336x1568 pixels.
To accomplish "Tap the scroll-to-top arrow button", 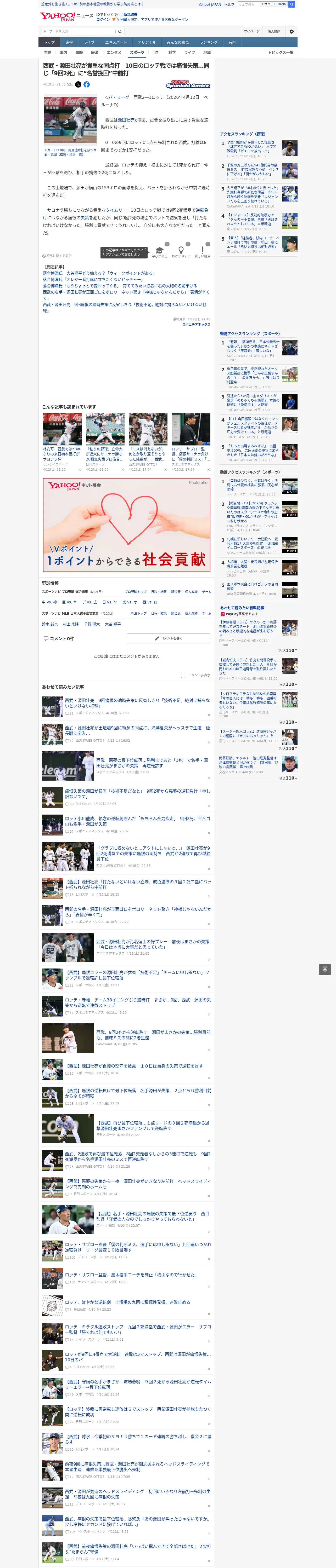I will click(x=325, y=970).
